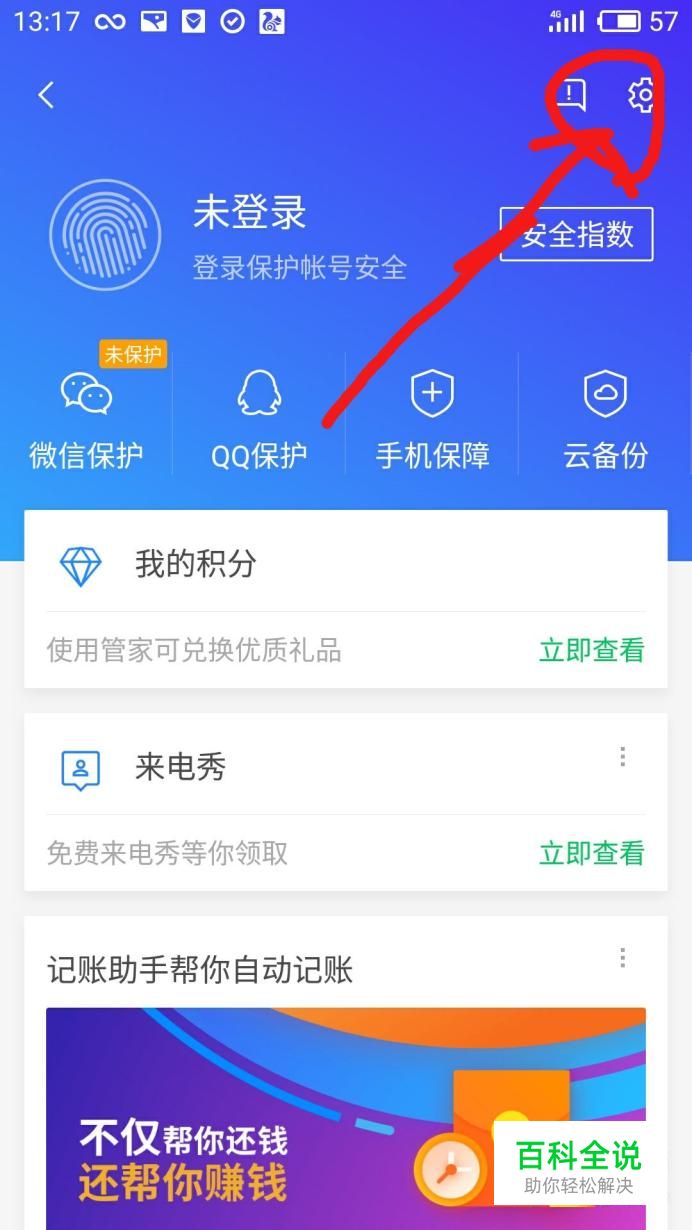Tap 立即查看 under 来电秀
Viewport: 692px width, 1230px height.
[592, 853]
